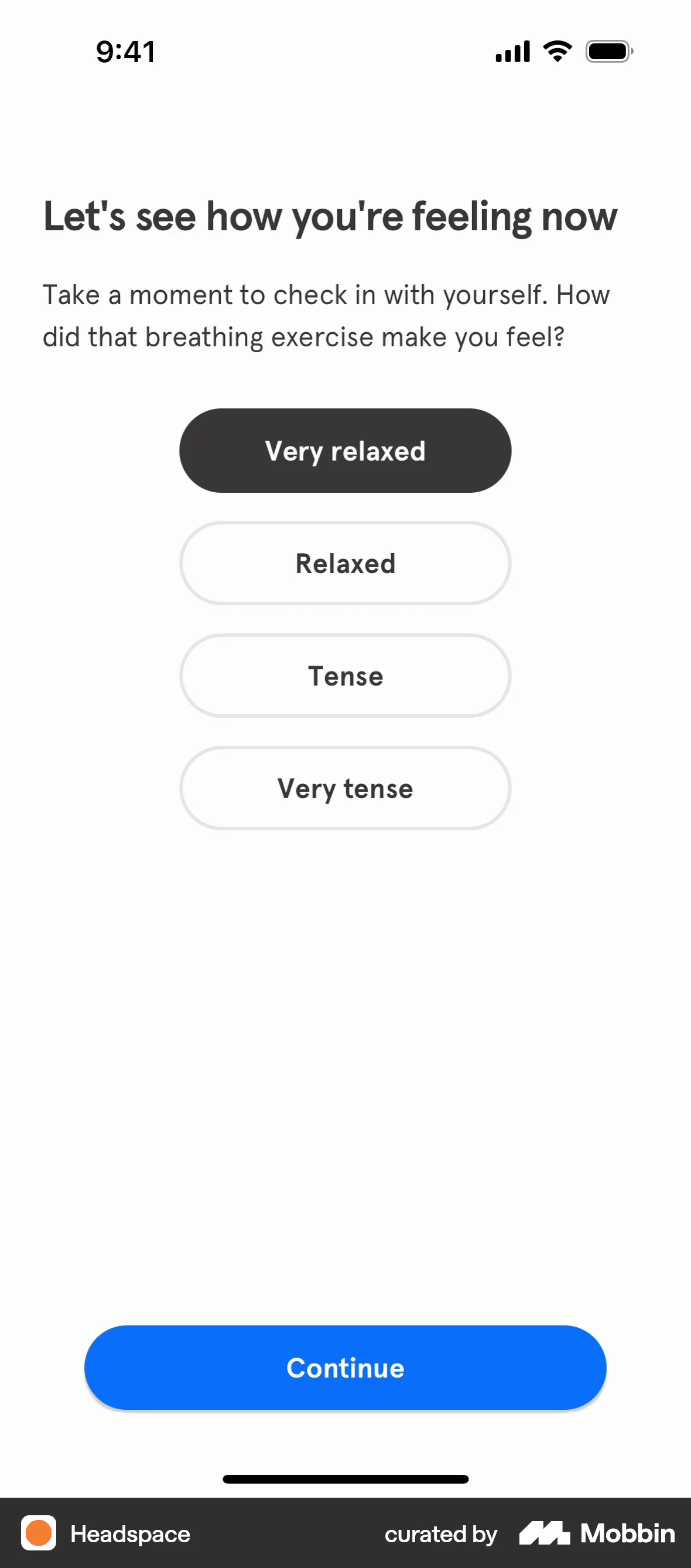
Task: Tap the Headspace wordmark text
Action: pyautogui.click(x=129, y=1535)
